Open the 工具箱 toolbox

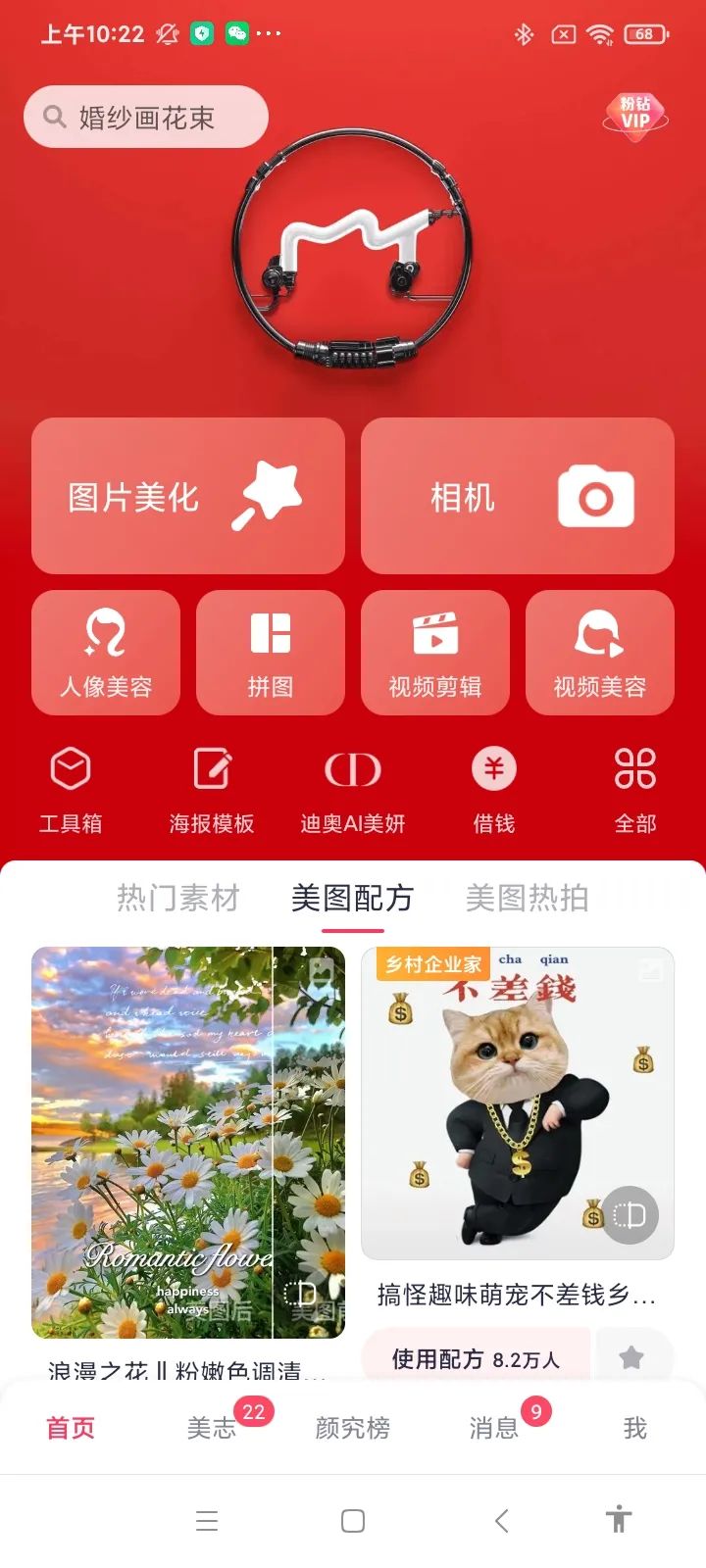tap(71, 789)
